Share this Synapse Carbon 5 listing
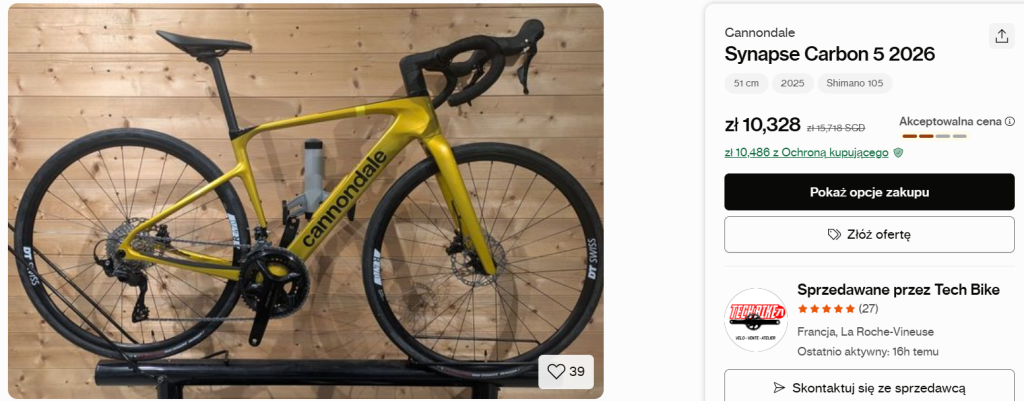1024x401 pixels. (1001, 36)
